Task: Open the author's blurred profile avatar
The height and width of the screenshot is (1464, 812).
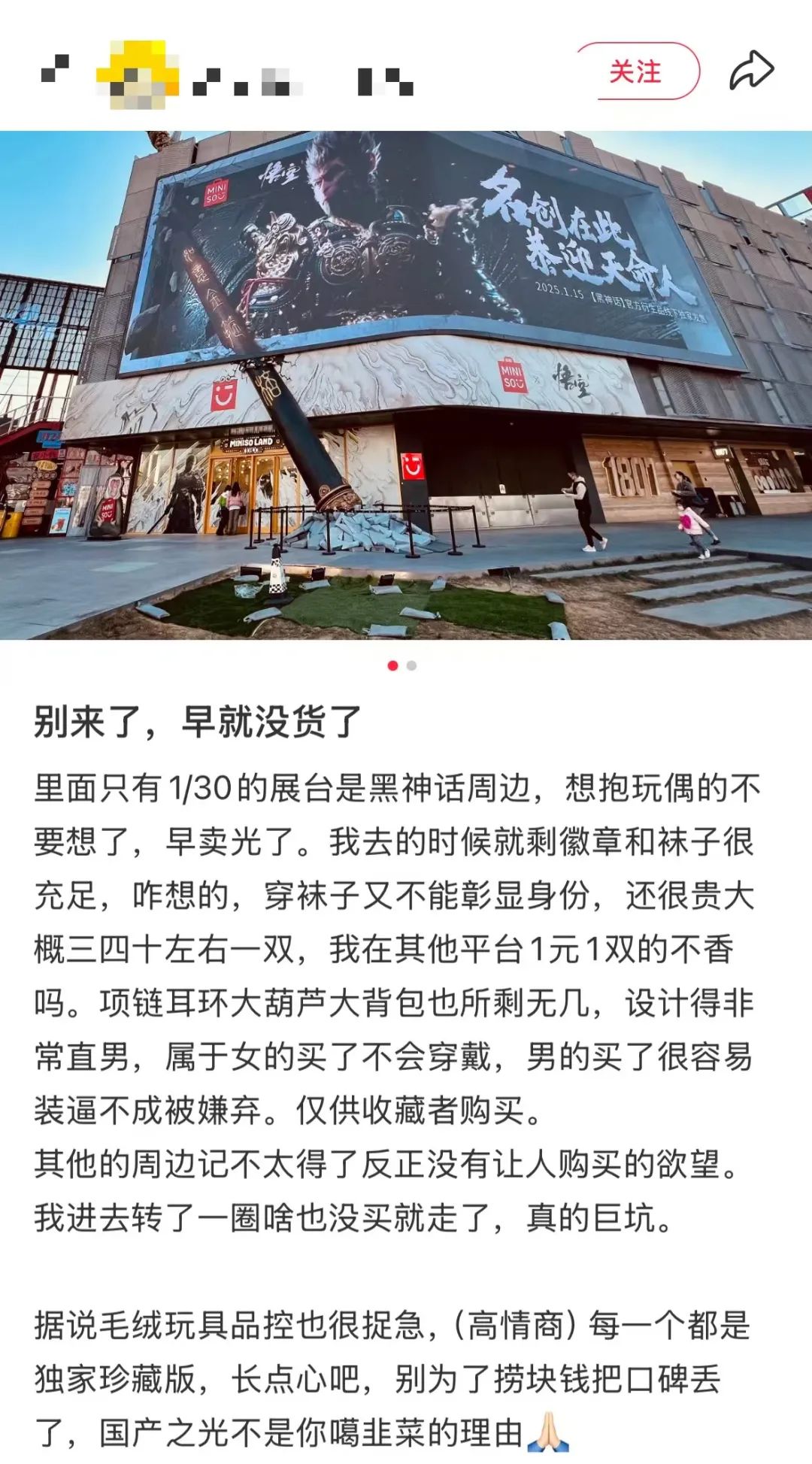Action: point(138,73)
